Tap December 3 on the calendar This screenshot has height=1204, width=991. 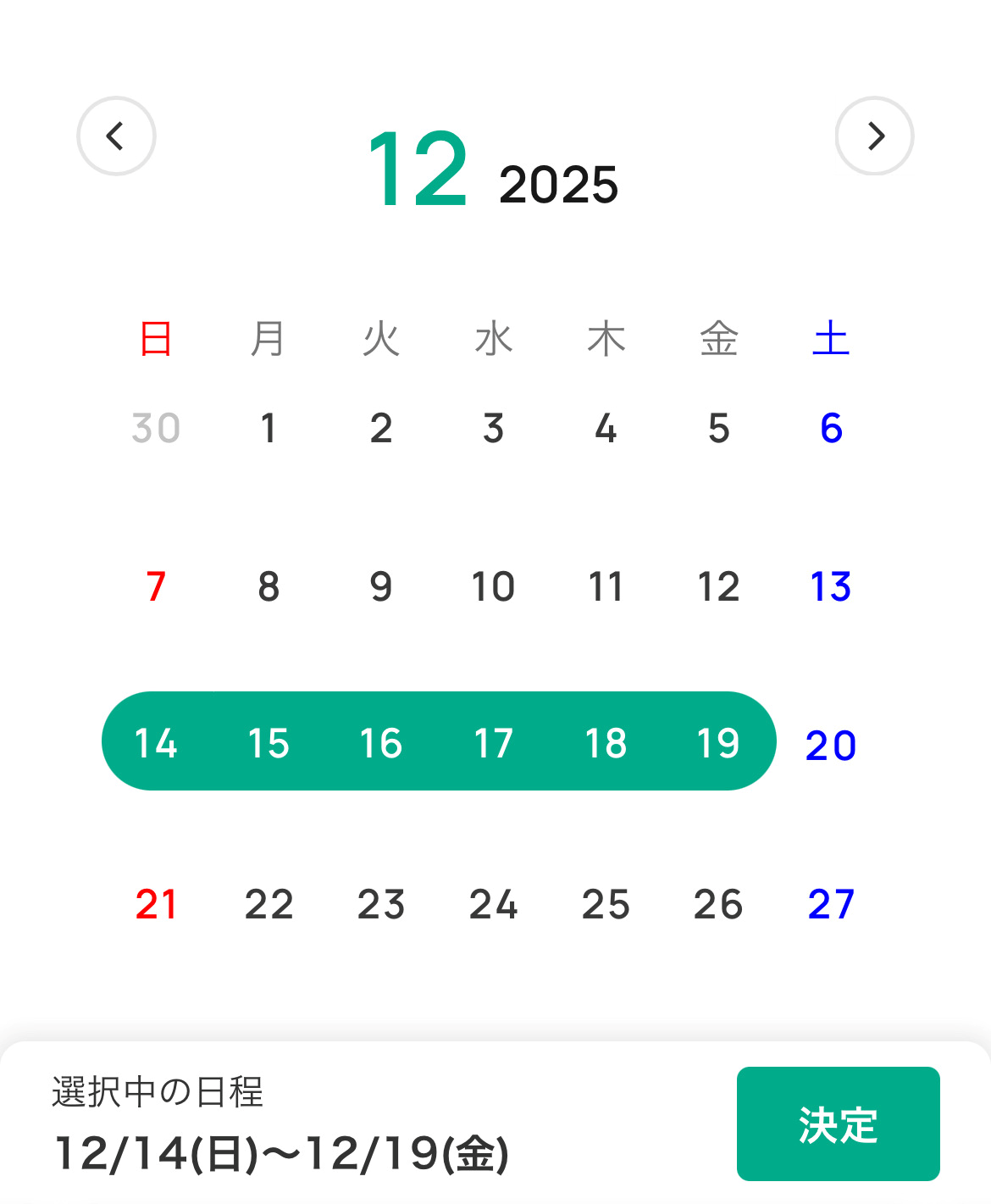(x=493, y=428)
